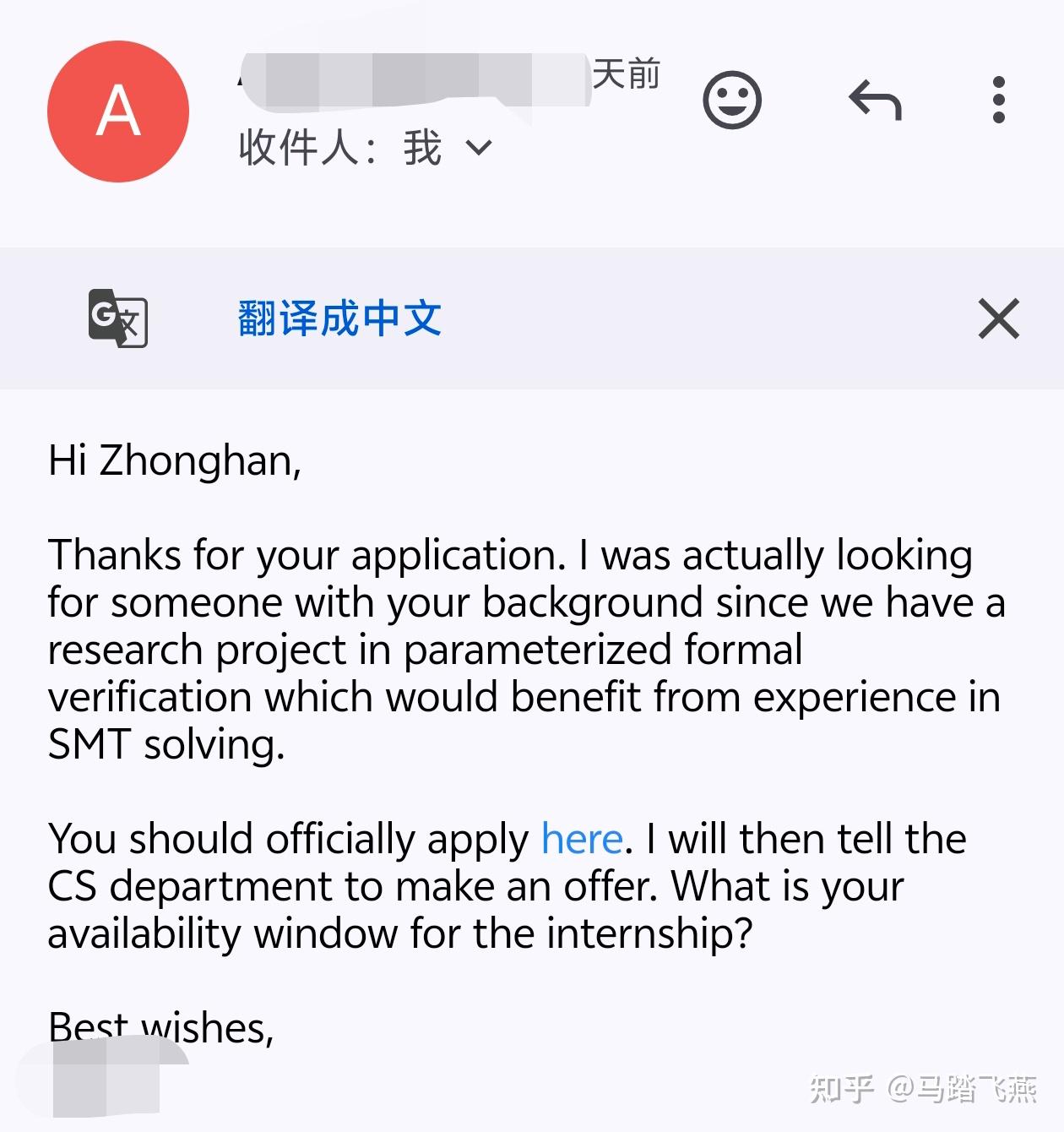Viewport: 1064px width, 1132px height.
Task: Tap the reply control to respond to Zhonghan's email
Action: (x=876, y=100)
